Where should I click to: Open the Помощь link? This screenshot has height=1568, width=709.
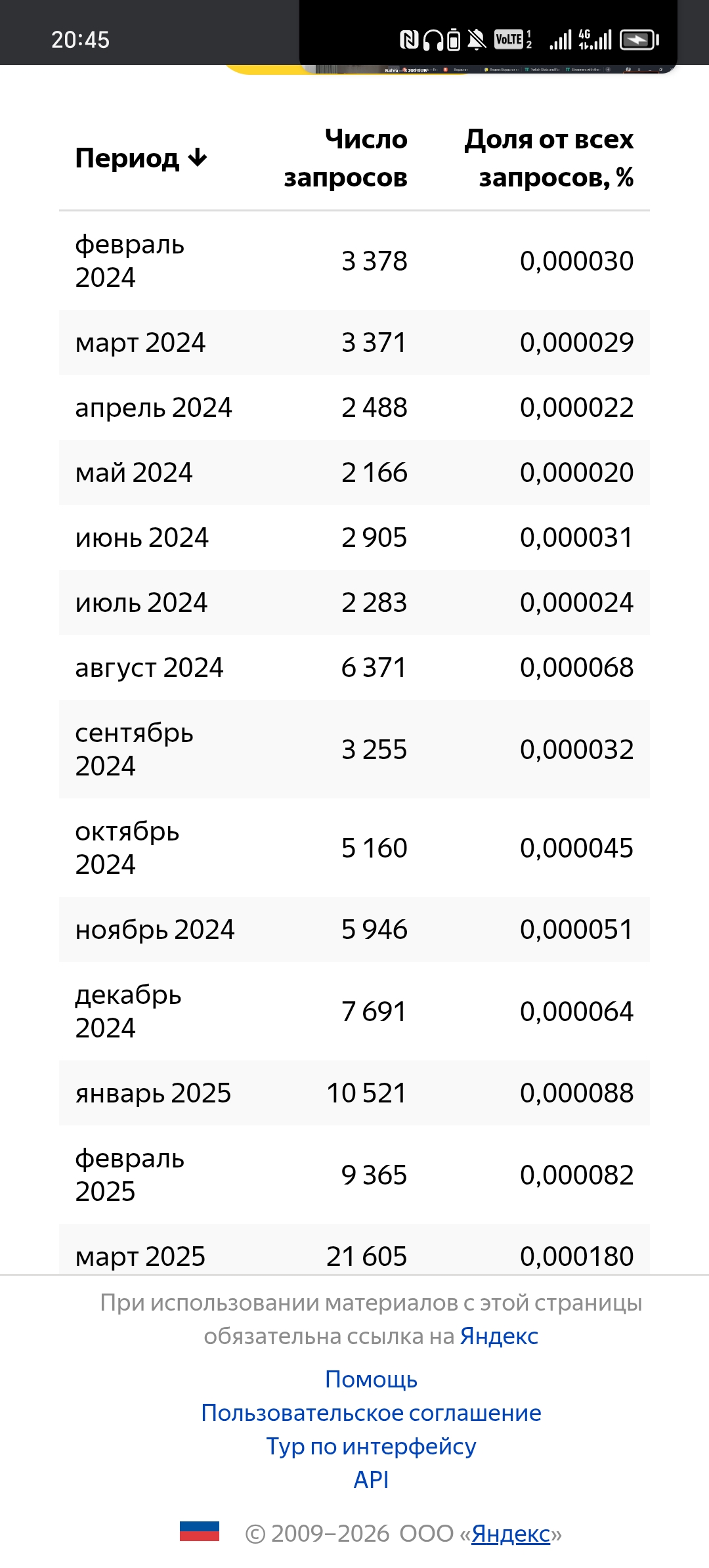(x=371, y=1380)
